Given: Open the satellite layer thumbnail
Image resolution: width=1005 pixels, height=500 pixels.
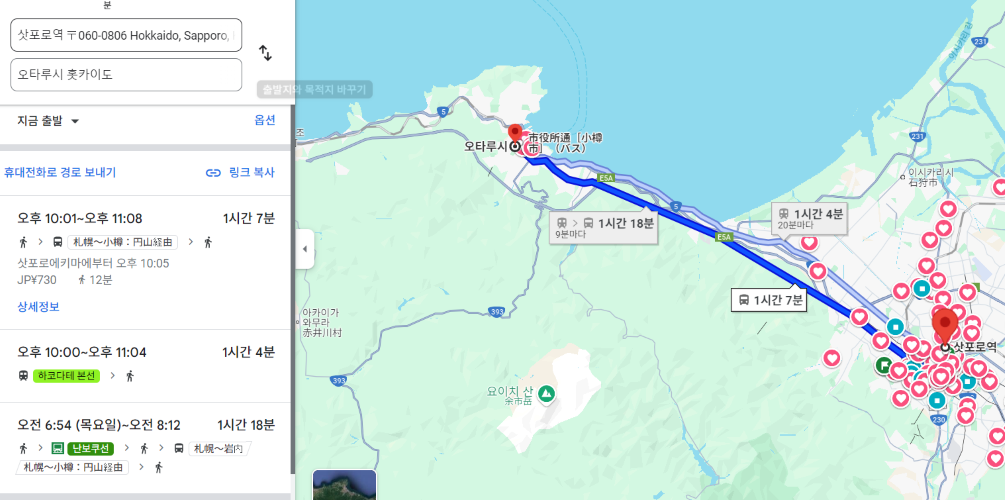Looking at the screenshot, I should 344,485.
